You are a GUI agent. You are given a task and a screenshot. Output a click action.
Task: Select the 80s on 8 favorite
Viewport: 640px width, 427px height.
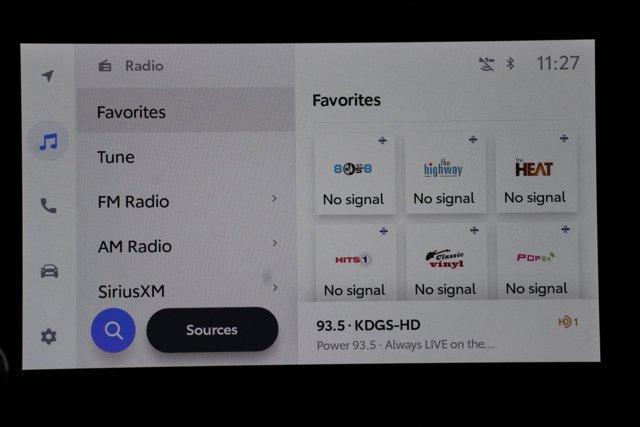(353, 175)
